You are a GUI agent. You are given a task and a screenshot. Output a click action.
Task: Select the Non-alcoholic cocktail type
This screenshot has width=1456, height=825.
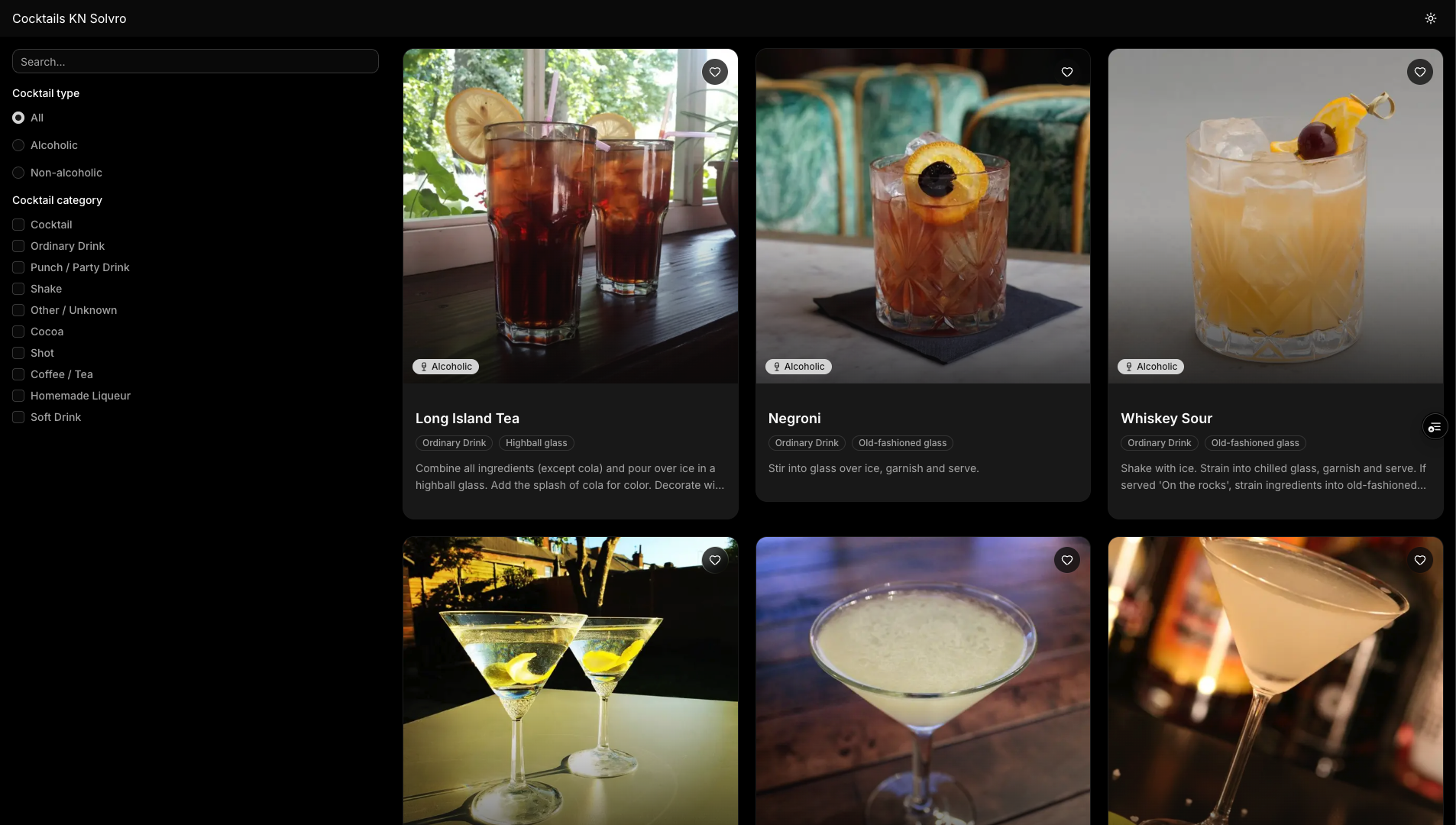tap(18, 173)
